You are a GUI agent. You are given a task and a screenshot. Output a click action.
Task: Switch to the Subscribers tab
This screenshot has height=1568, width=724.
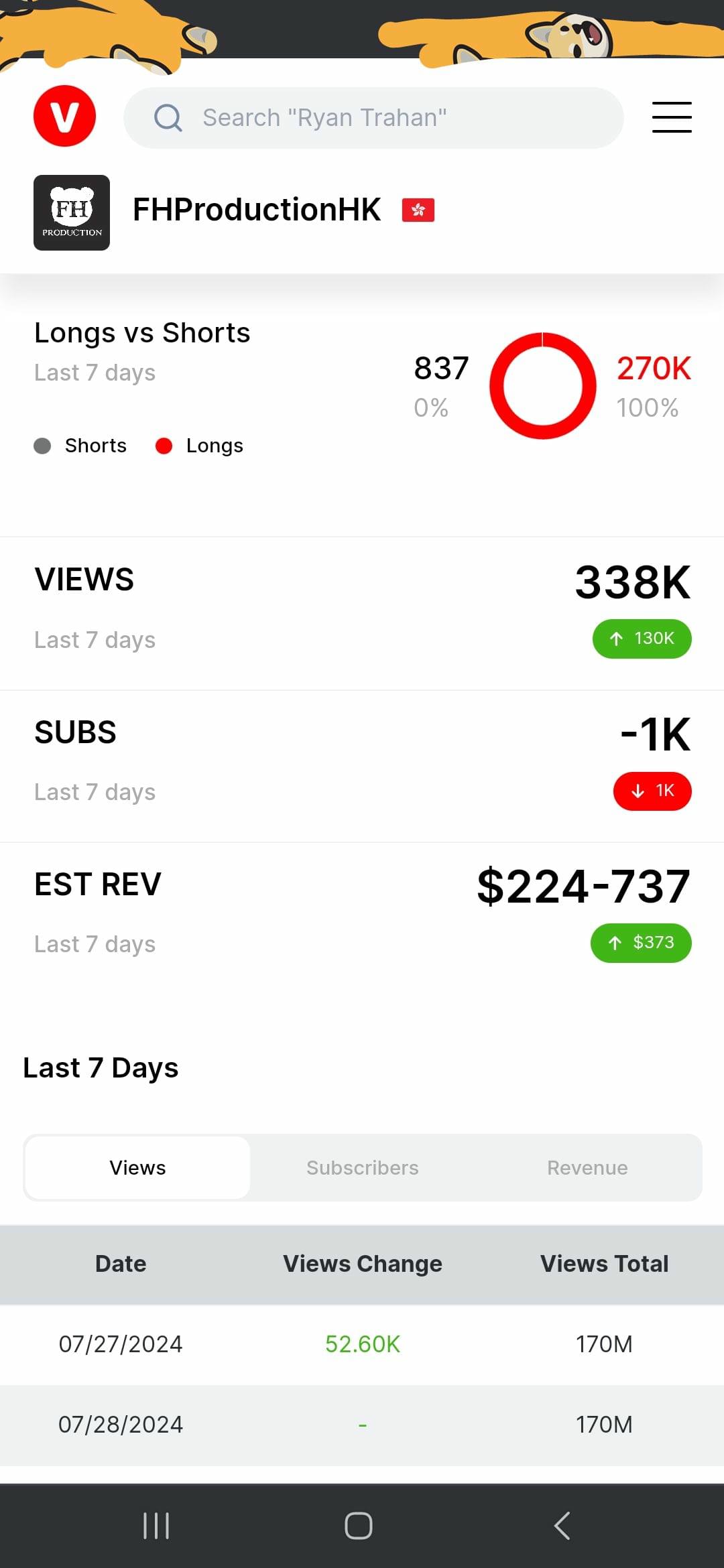tap(362, 1167)
